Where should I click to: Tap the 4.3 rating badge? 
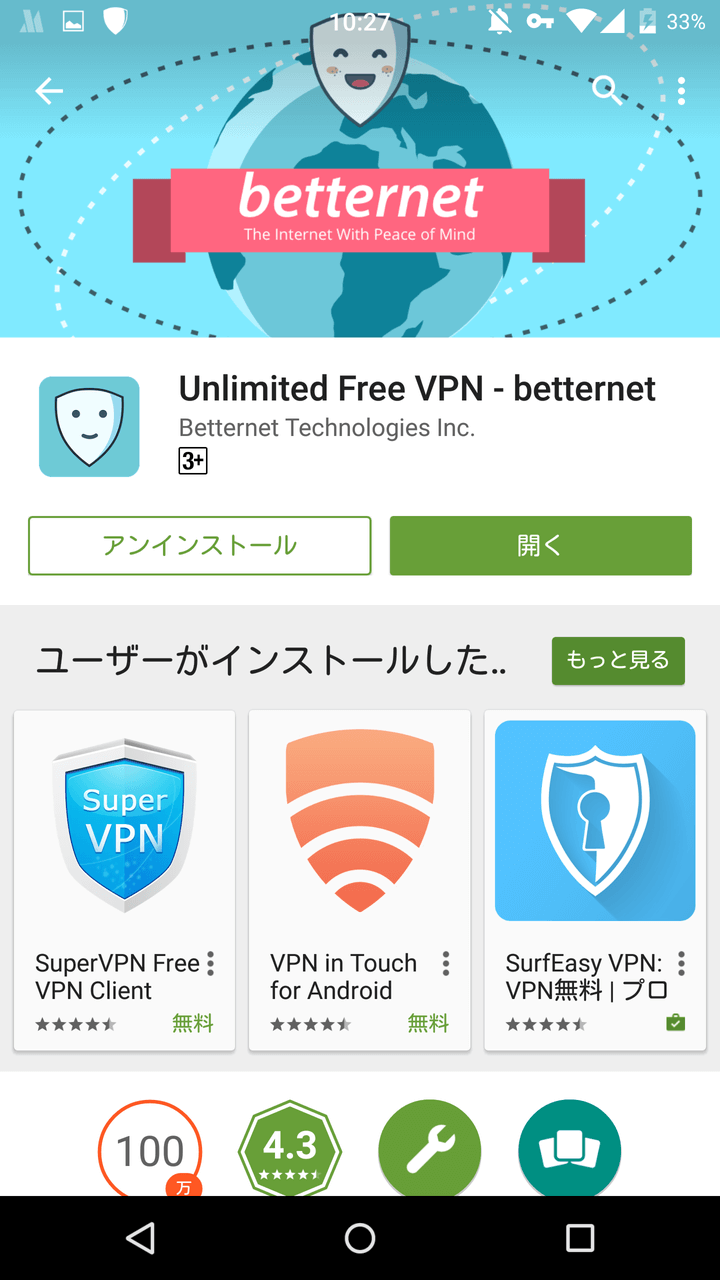pyautogui.click(x=290, y=1148)
